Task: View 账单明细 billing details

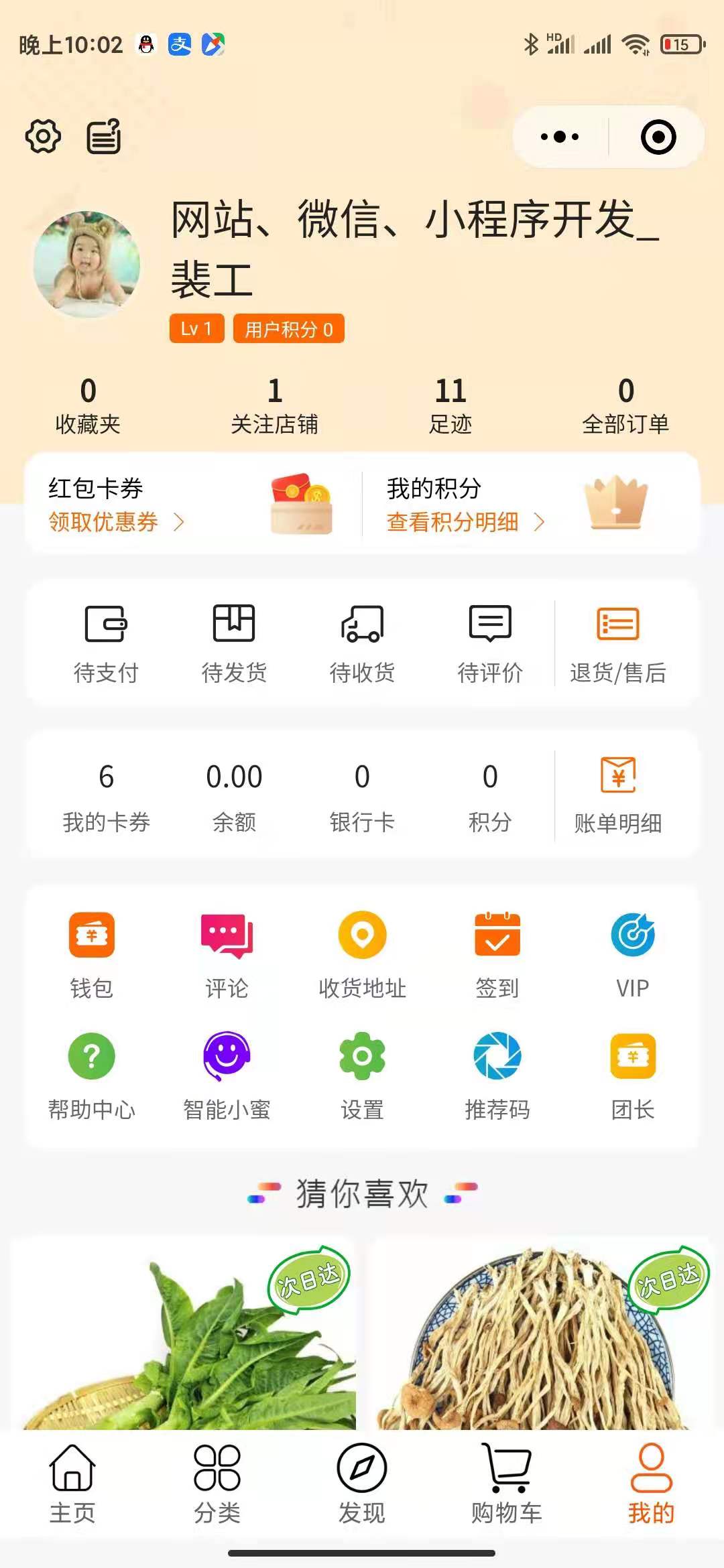Action: click(x=617, y=795)
